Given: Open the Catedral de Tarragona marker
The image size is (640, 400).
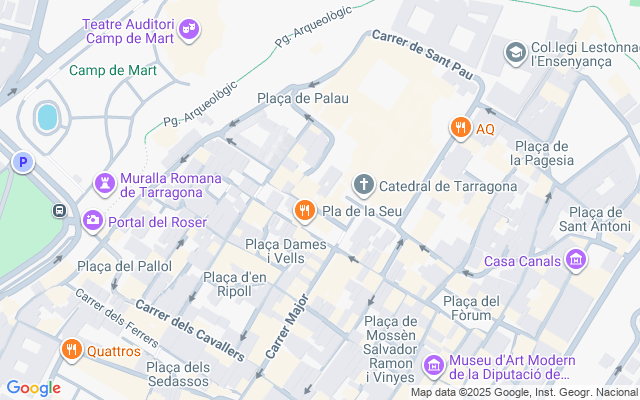Looking at the screenshot, I should (363, 185).
